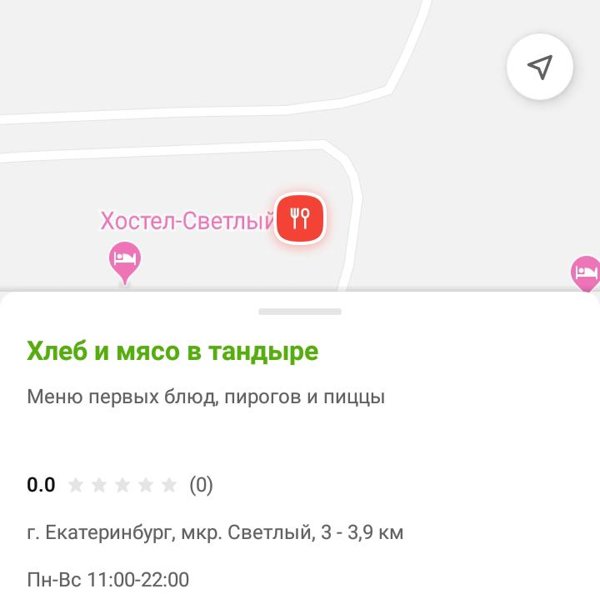
Task: Tap the red restaurant map marker
Action: point(300,217)
